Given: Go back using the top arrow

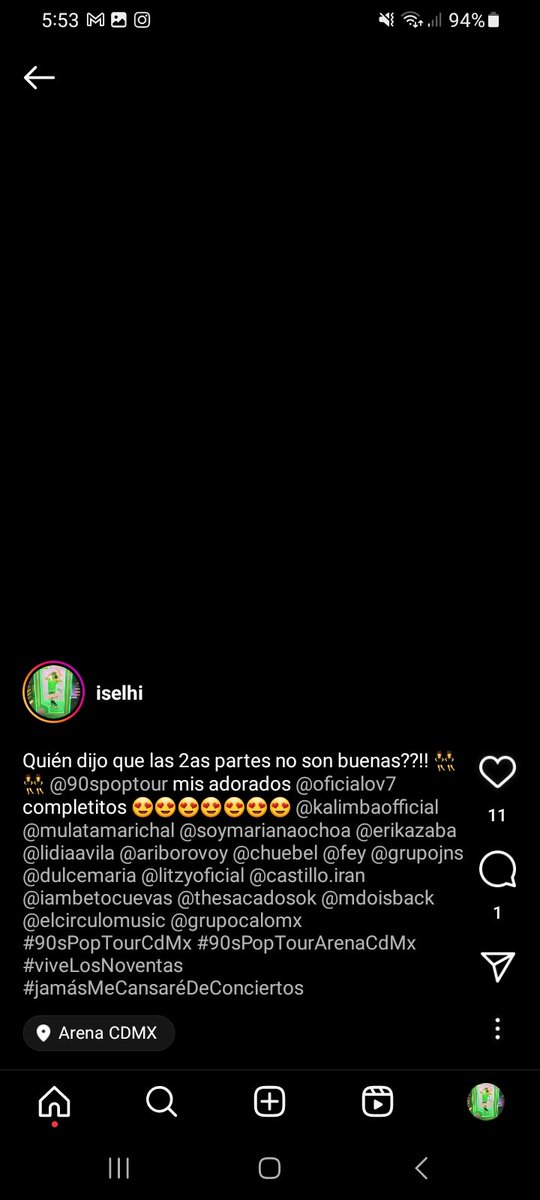Looking at the screenshot, I should 39,78.
